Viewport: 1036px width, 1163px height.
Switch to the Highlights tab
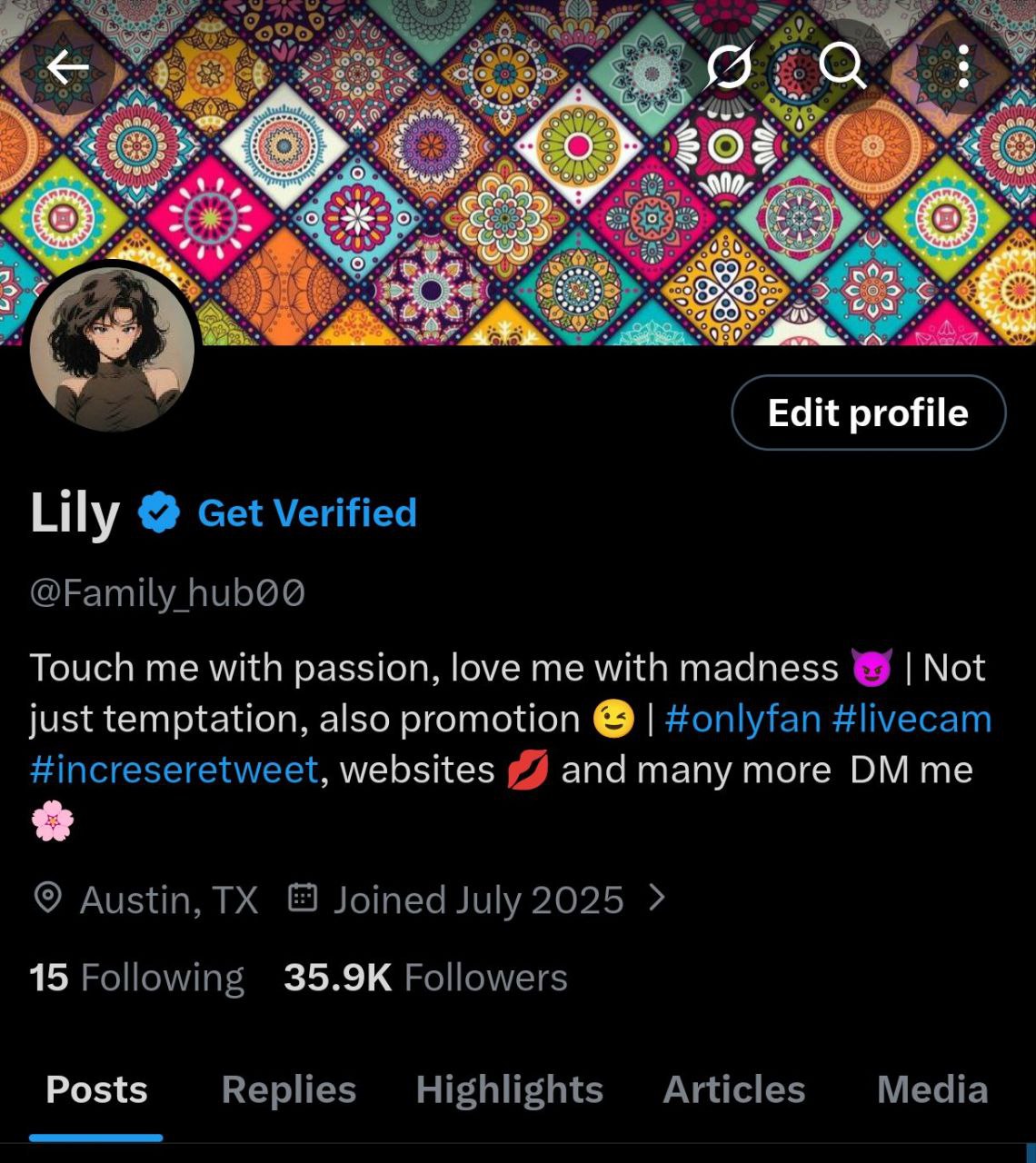(x=509, y=1089)
